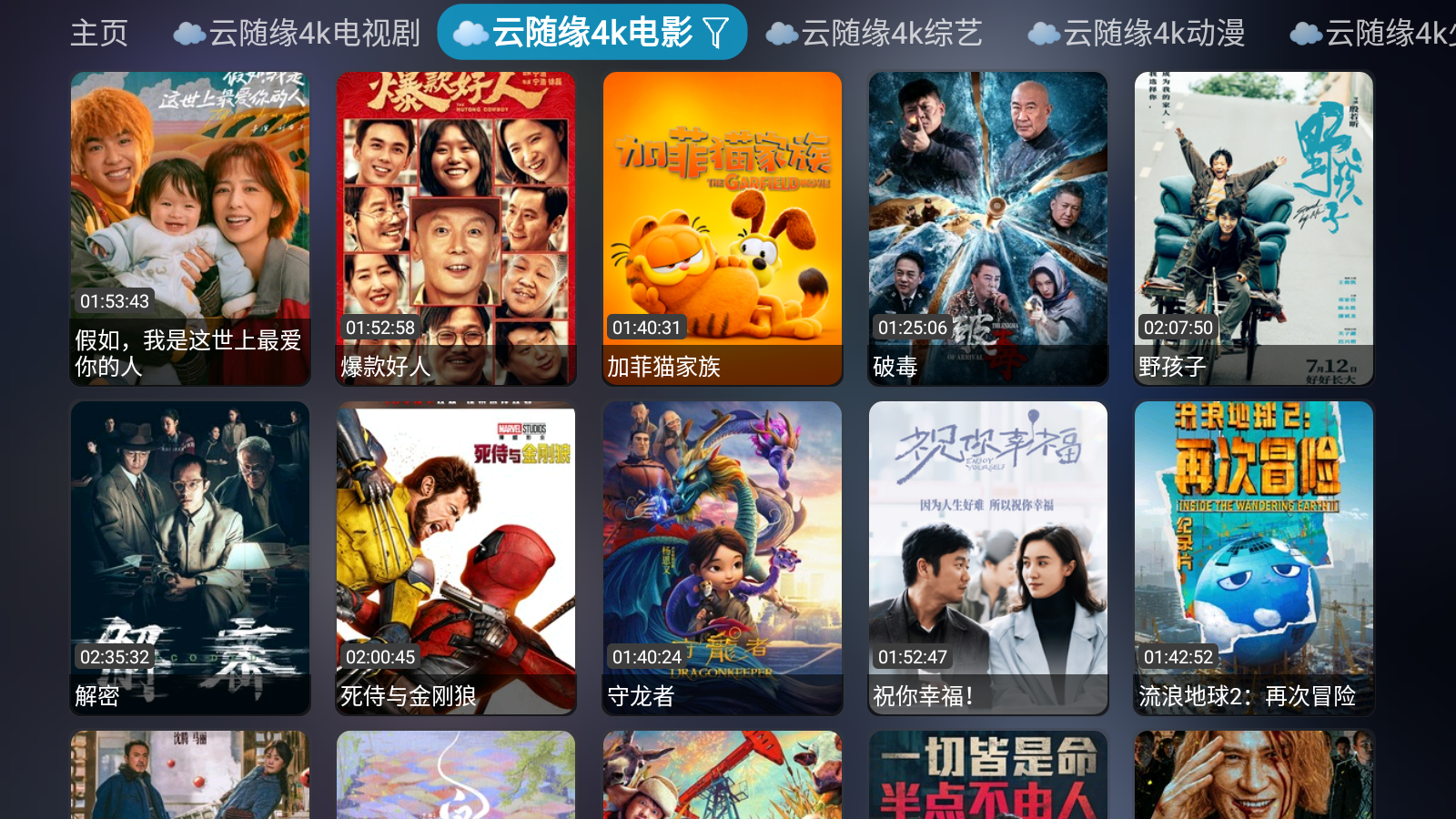The image size is (1456, 819).
Task: Open movie 解密
Action: coord(190,557)
